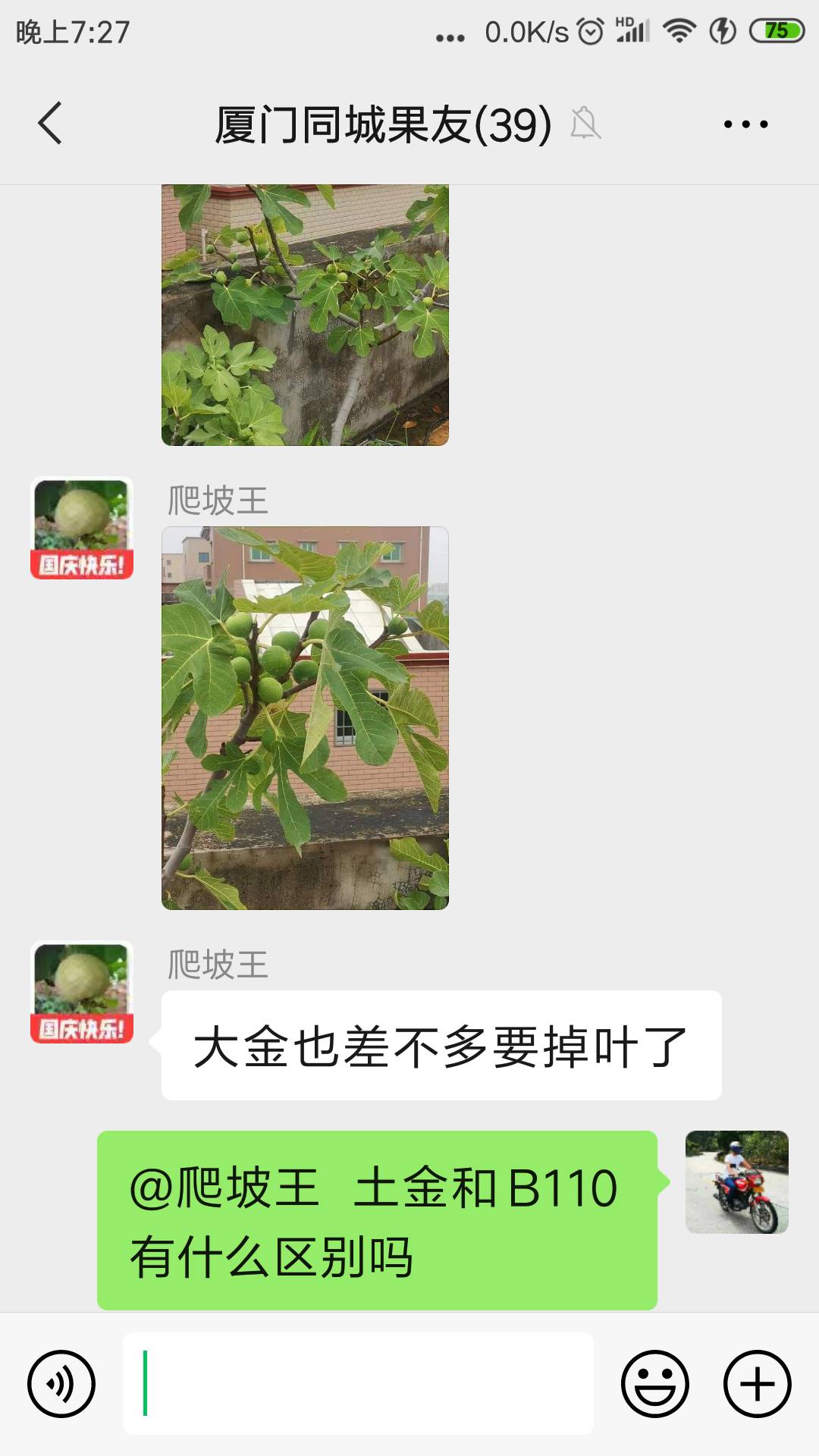The height and width of the screenshot is (1456, 819).
Task: Open 爬坡王's avatar beside the fig photo
Action: click(x=82, y=528)
